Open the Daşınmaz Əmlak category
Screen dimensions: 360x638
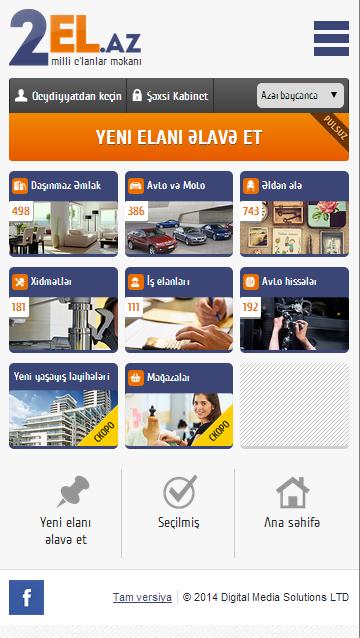[63, 214]
